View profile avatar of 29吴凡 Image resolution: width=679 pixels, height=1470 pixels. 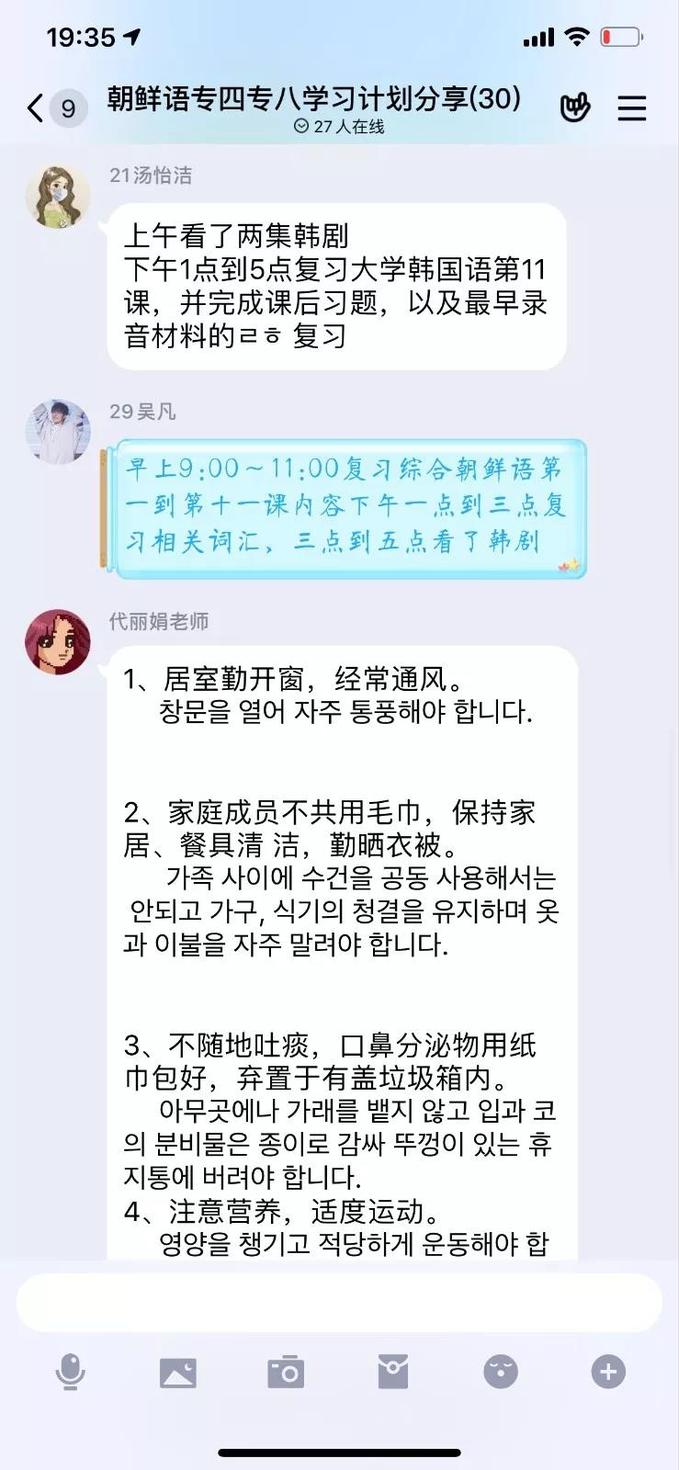[x=57, y=432]
